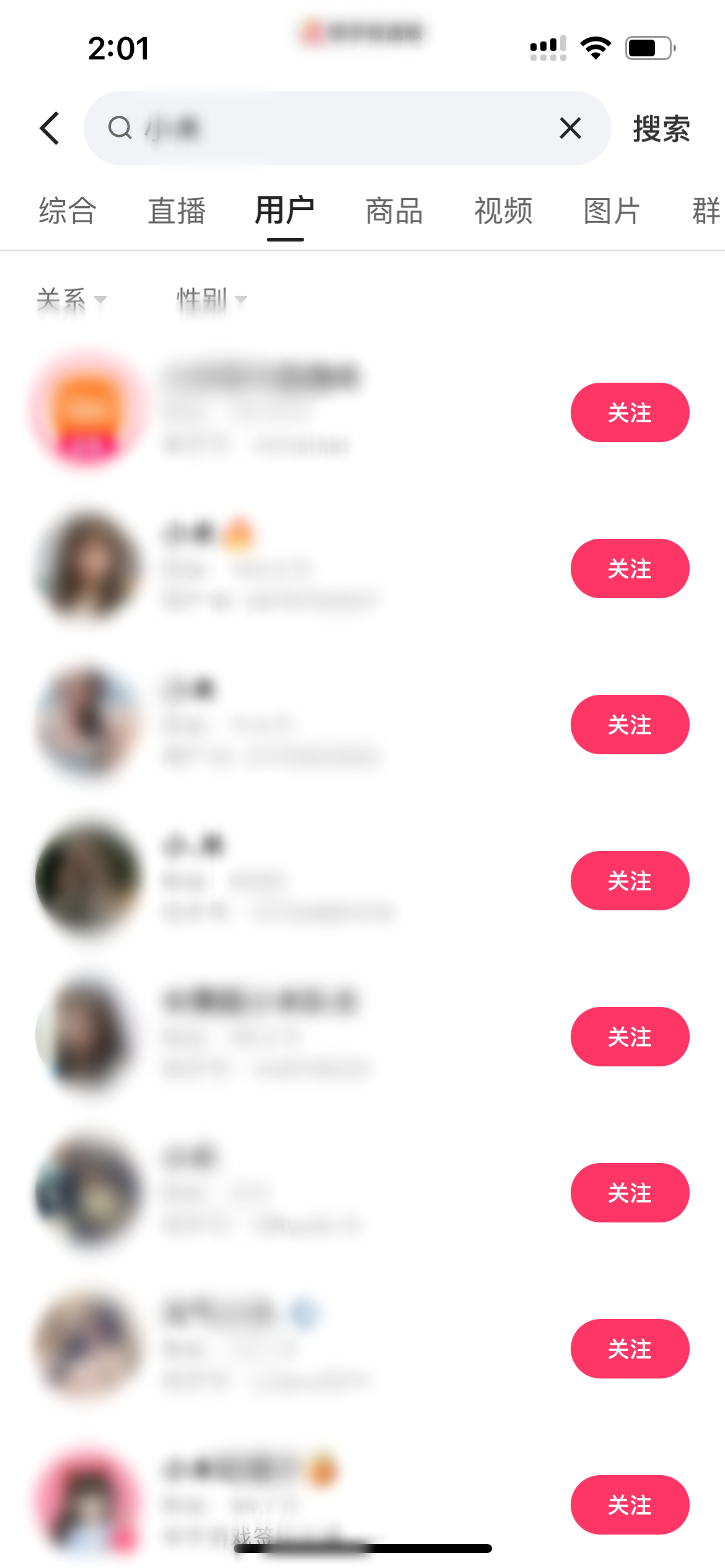
Task: Click the magnifier icon in the search bar
Action: click(x=121, y=128)
